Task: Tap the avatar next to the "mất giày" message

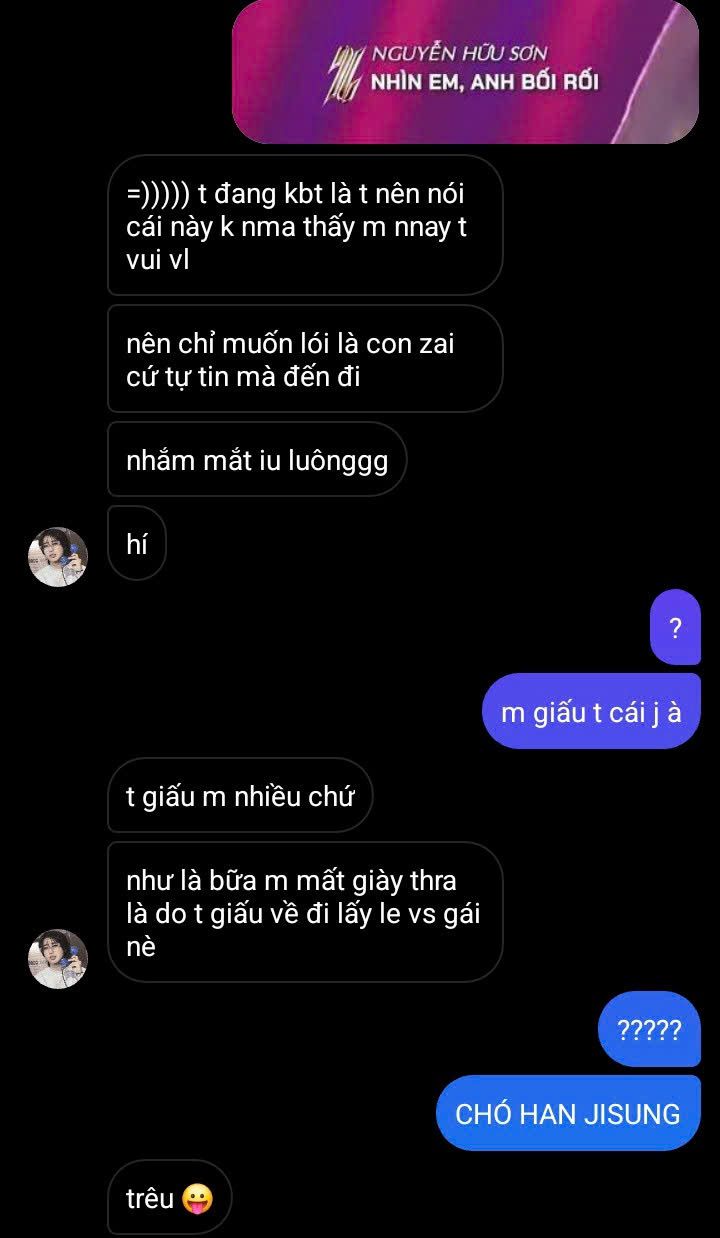Action: (x=58, y=958)
